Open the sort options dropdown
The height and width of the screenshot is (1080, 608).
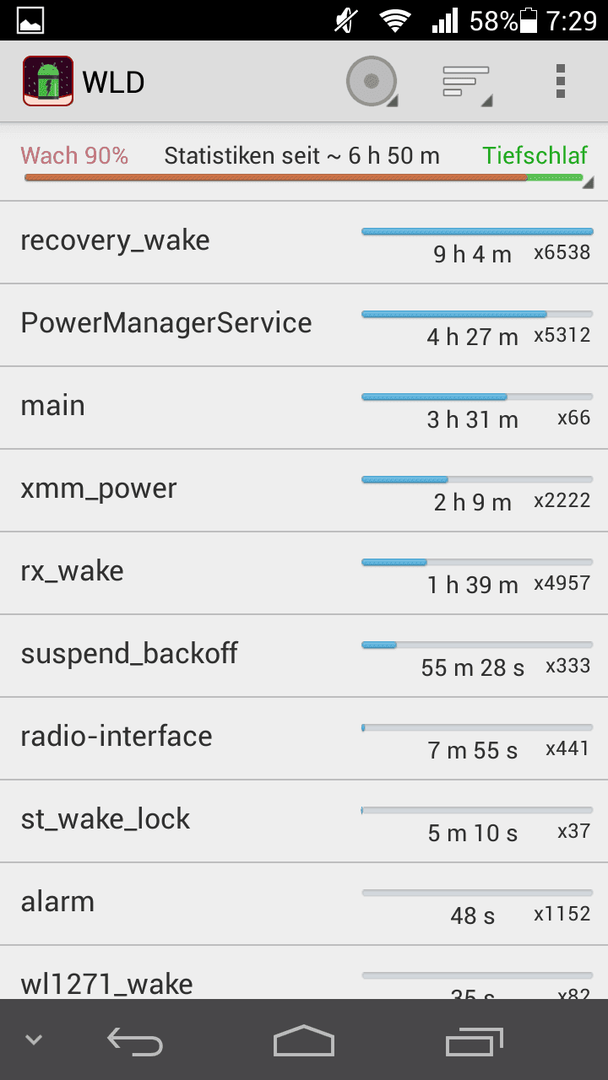(467, 81)
